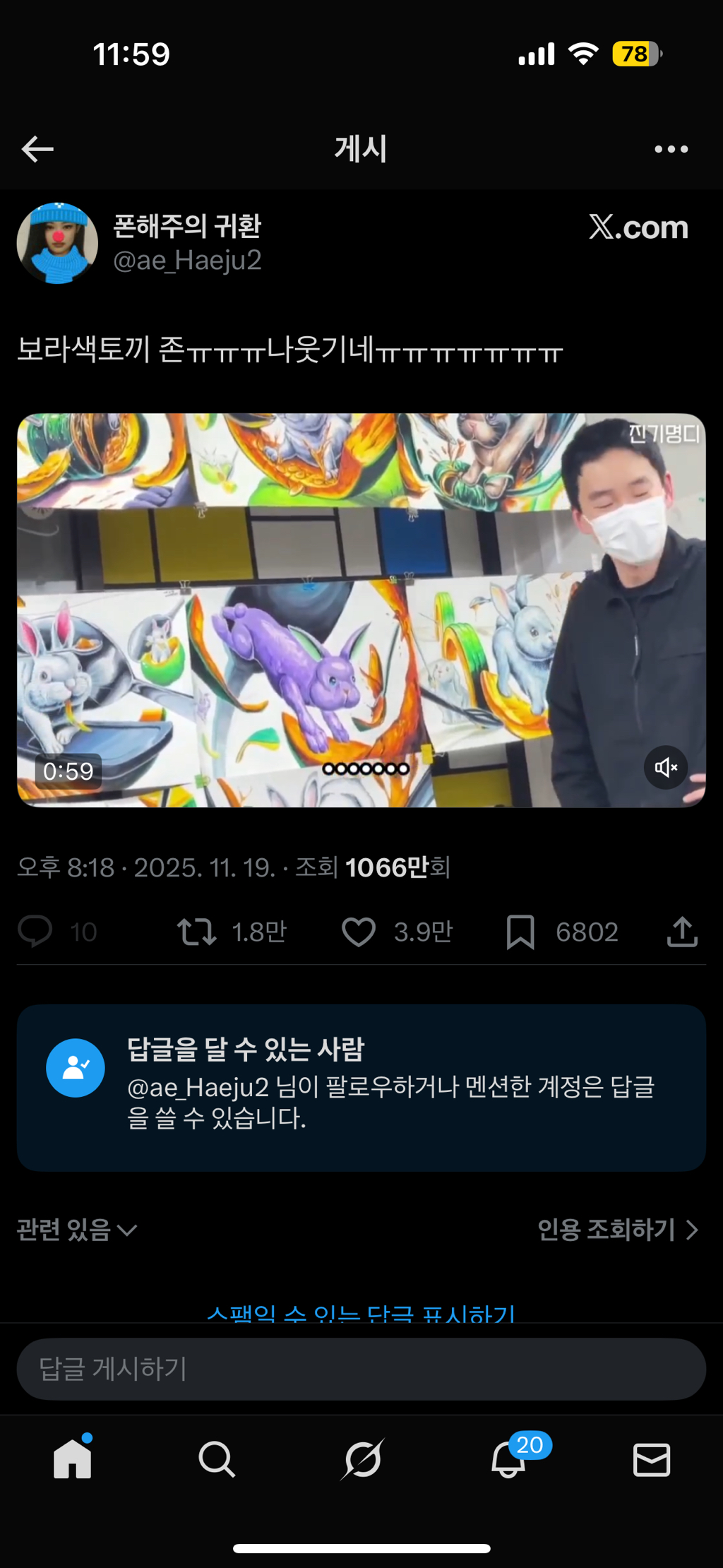
Task: Tap the 답글 게시하기 reply field
Action: [361, 1369]
